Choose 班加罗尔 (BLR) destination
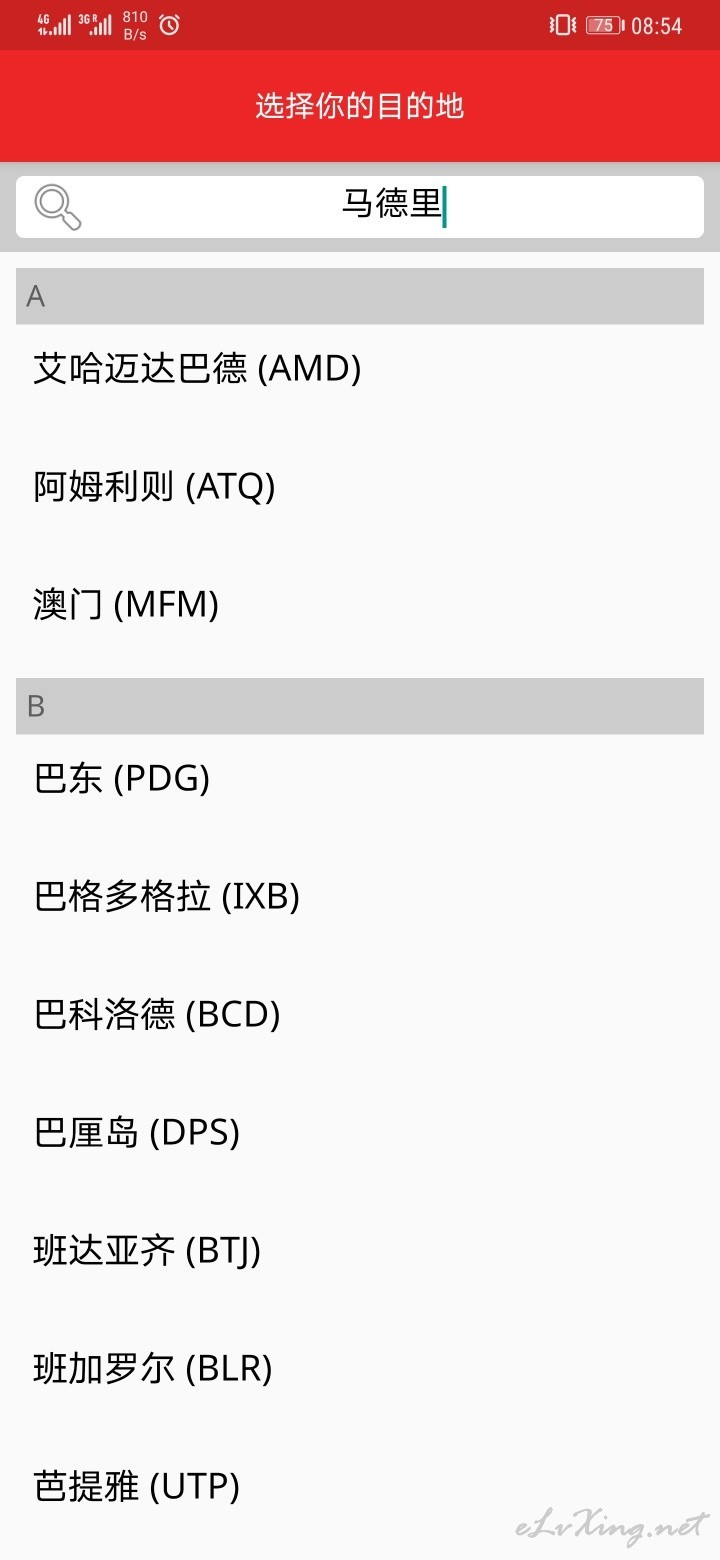This screenshot has width=720, height=1560. (360, 1369)
